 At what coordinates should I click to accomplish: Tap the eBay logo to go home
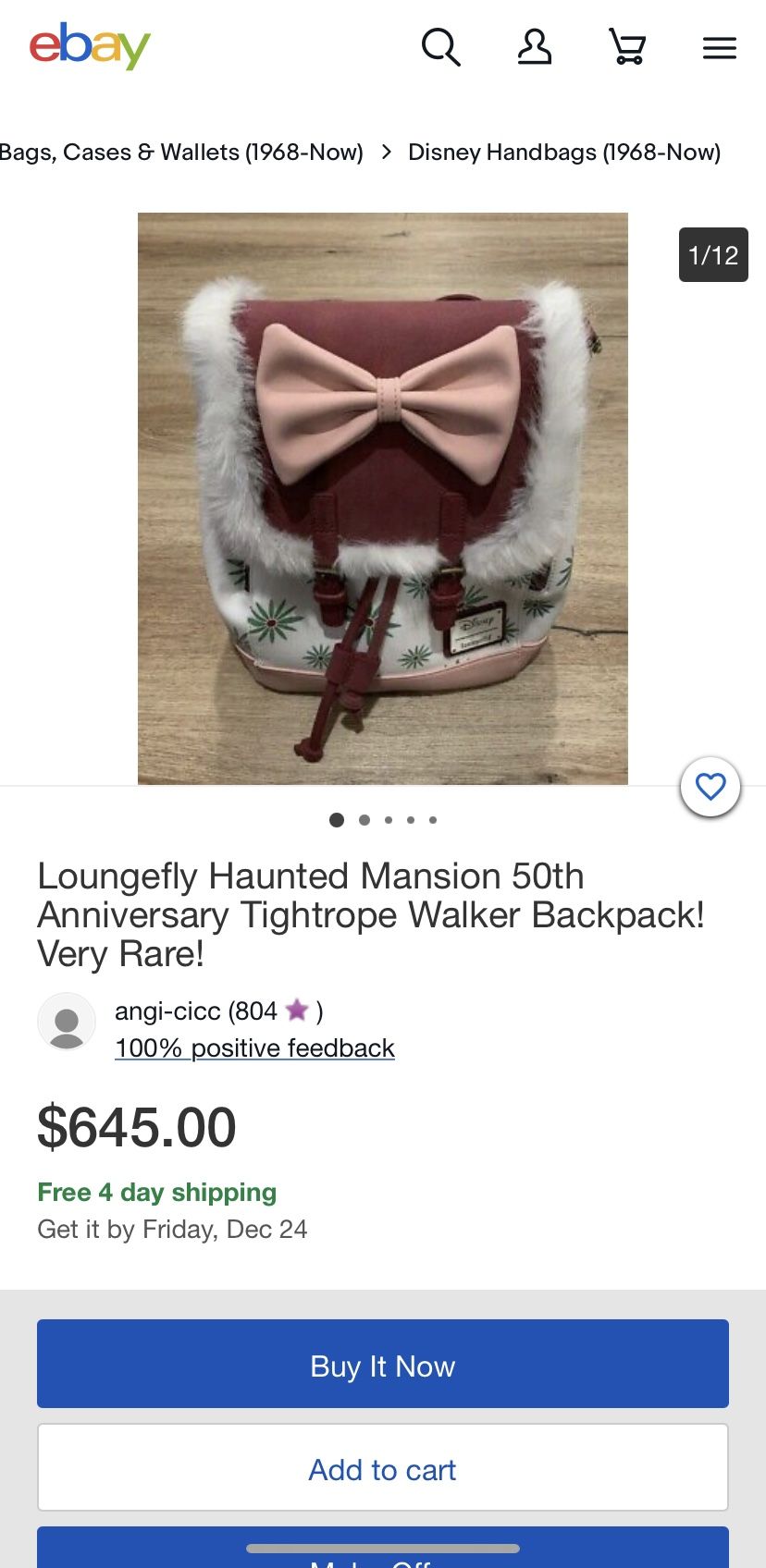[90, 46]
